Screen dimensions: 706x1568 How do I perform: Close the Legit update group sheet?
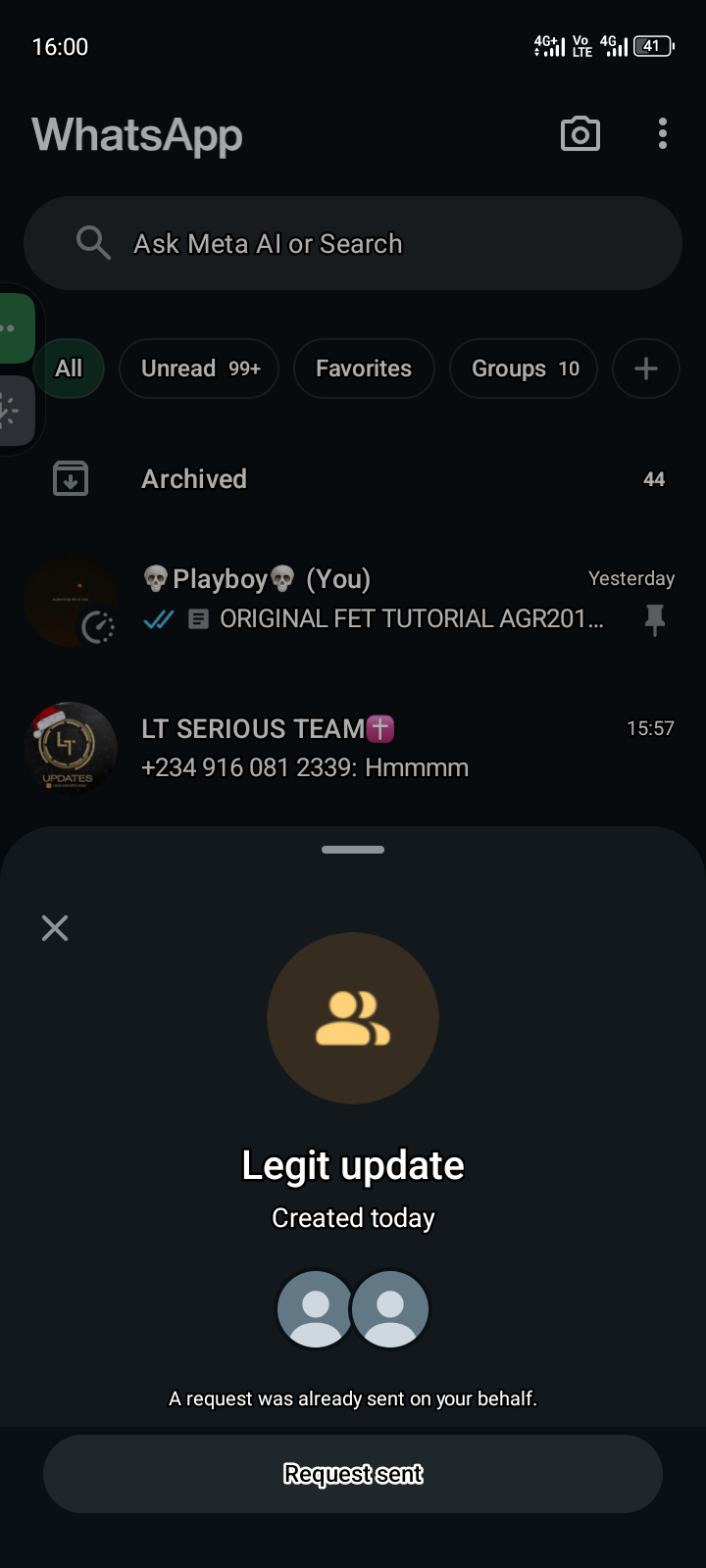(55, 928)
